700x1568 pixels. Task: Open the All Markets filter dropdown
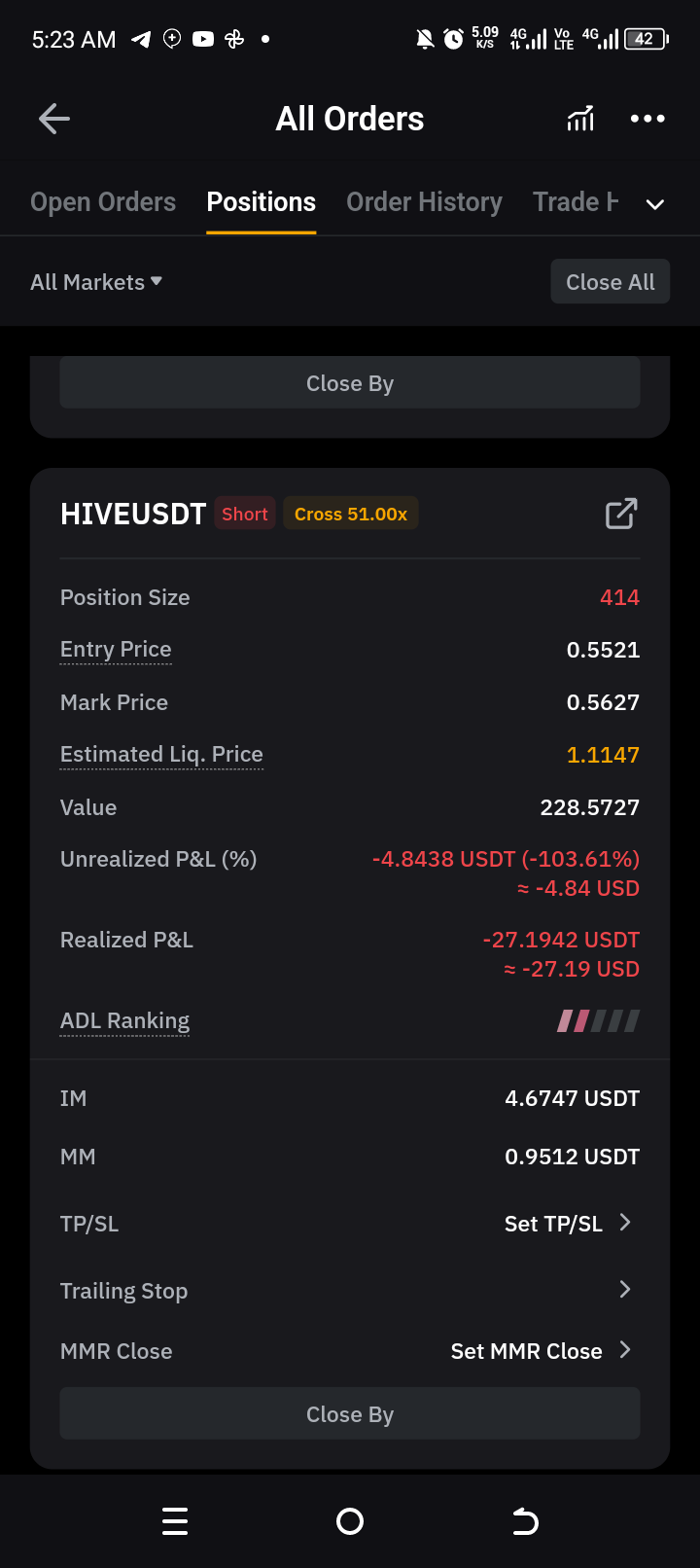pos(96,282)
